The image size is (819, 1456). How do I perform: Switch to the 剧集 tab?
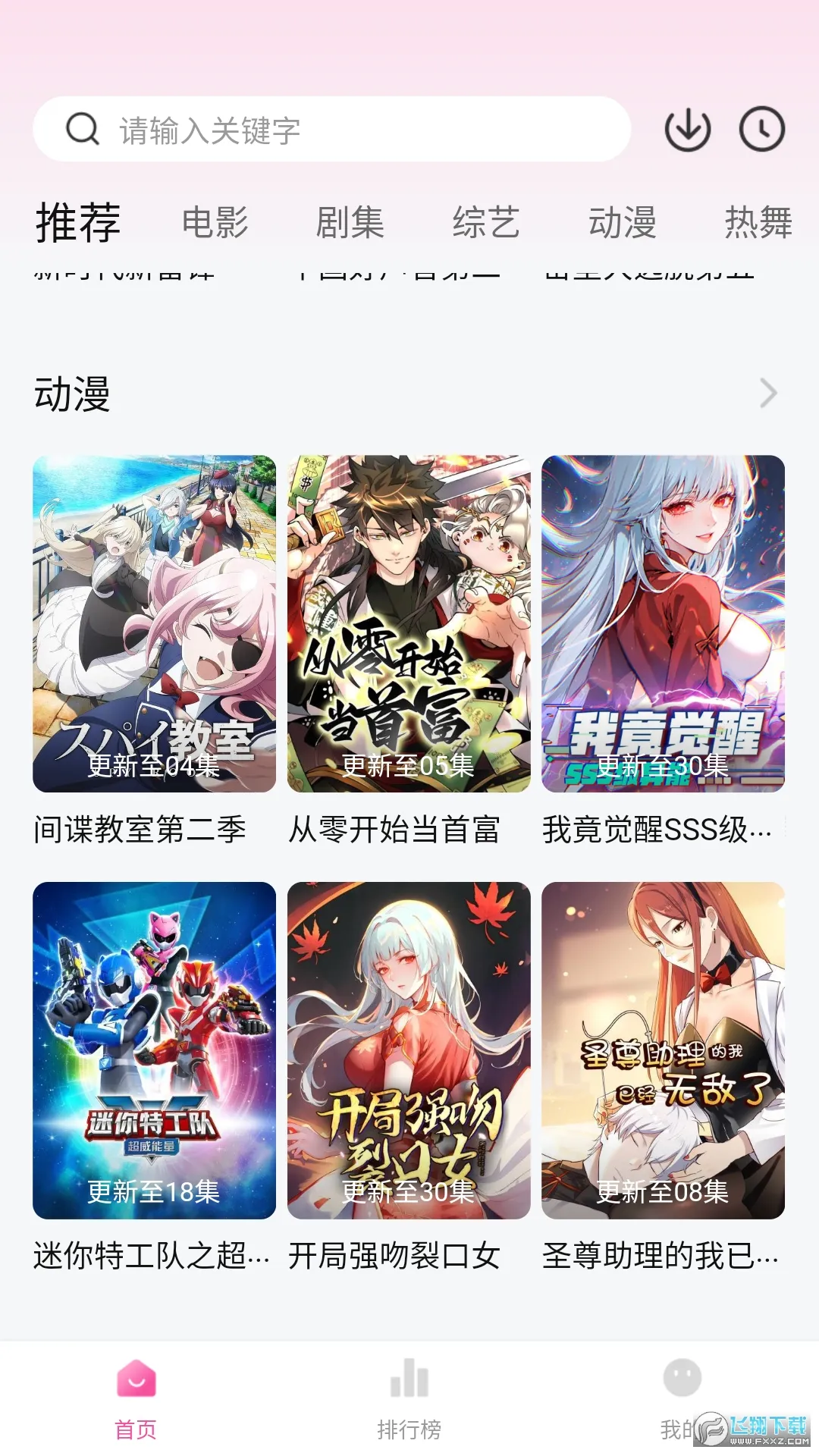[x=350, y=223]
